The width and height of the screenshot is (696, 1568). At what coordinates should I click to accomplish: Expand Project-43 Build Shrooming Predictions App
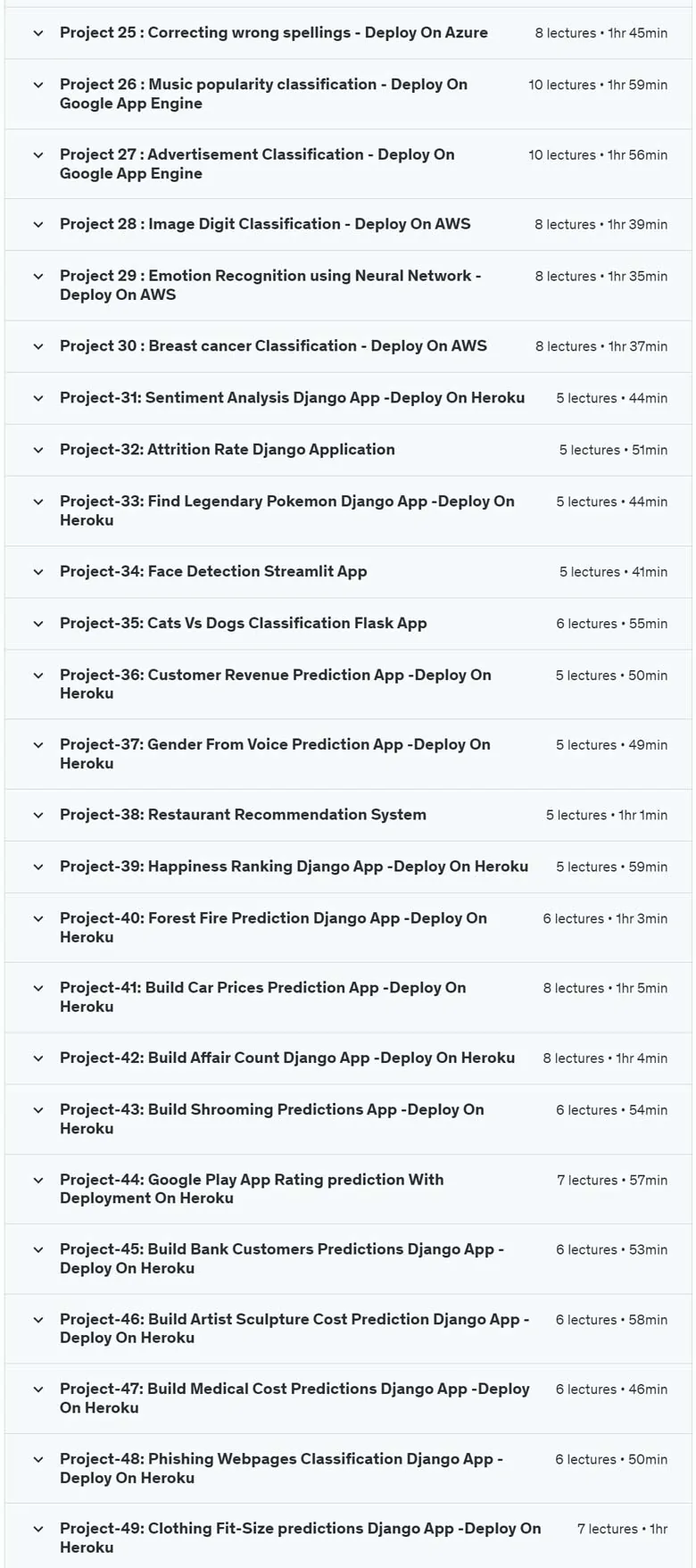[x=348, y=1119]
